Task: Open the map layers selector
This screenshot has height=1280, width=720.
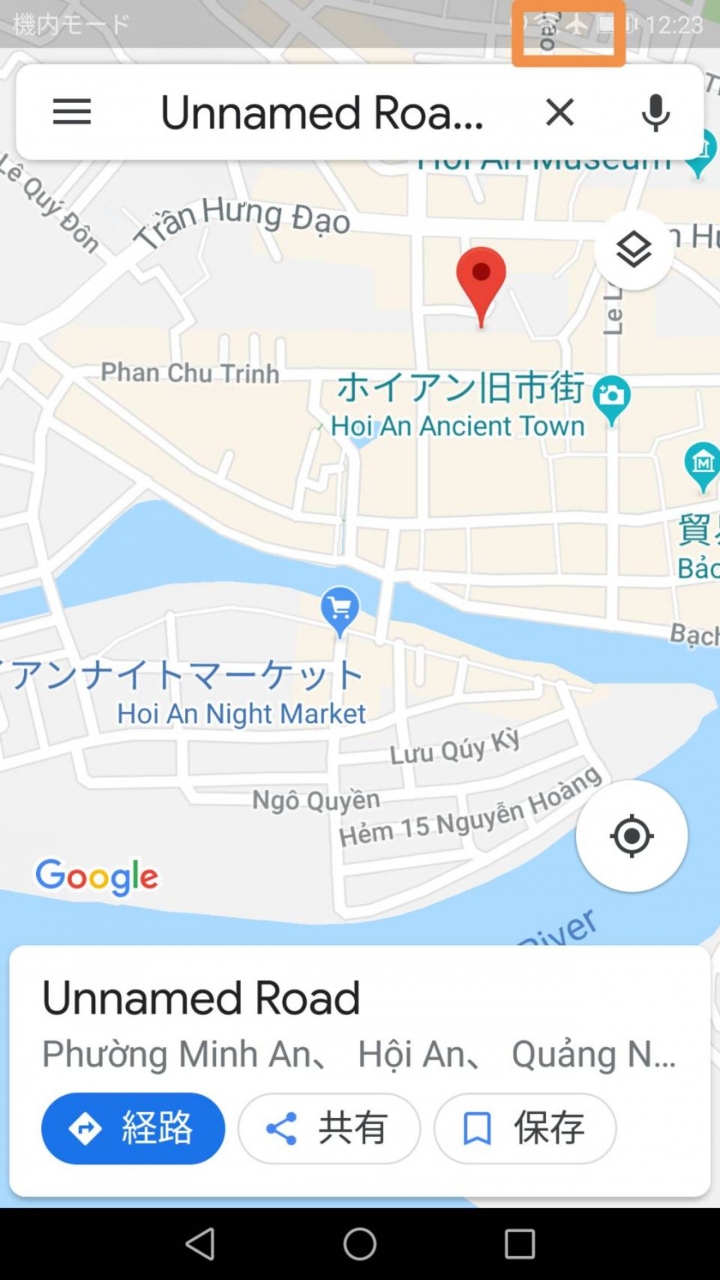Action: 633,250
